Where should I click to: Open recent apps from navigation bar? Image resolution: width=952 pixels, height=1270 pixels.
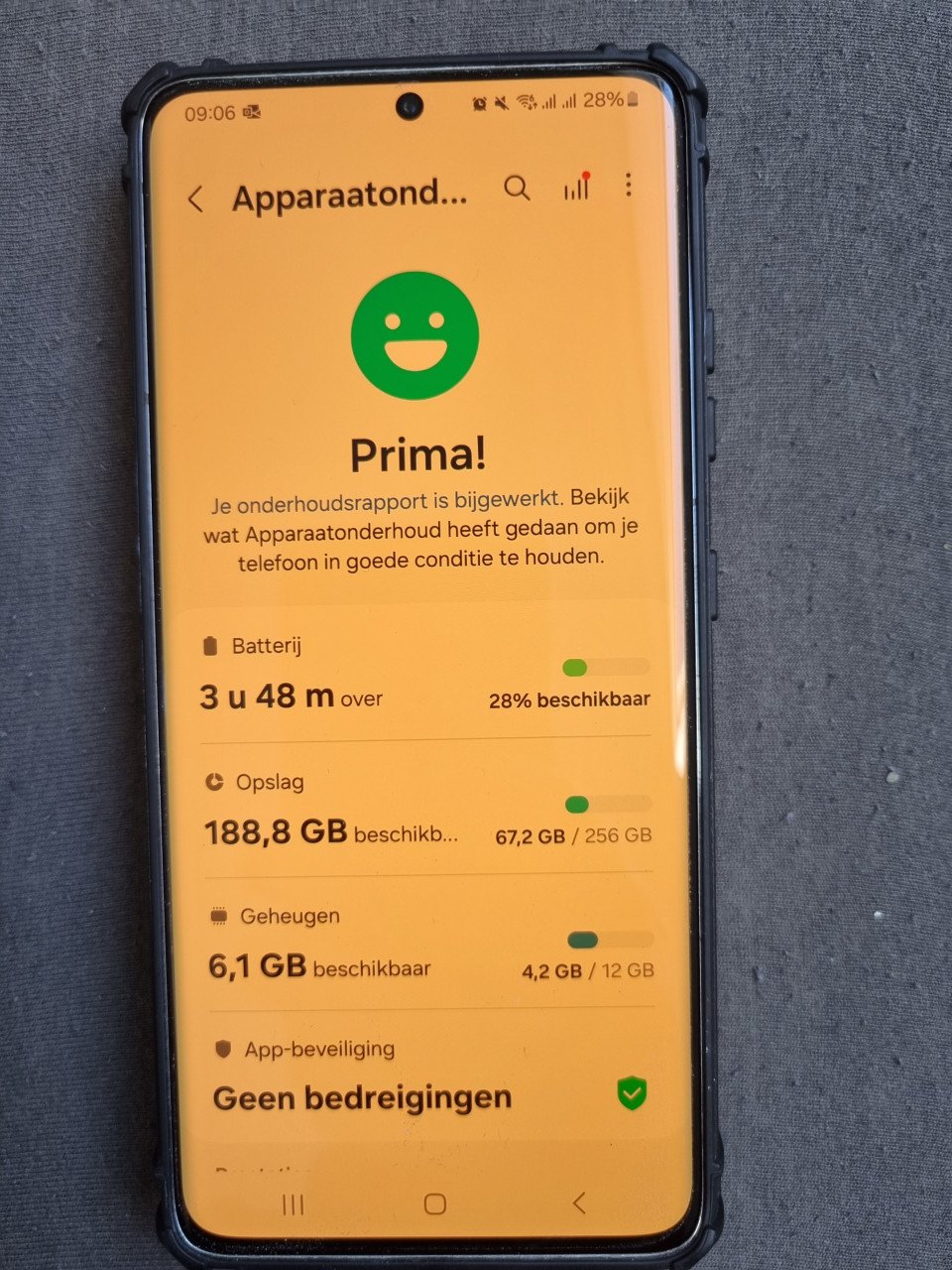(x=293, y=1204)
